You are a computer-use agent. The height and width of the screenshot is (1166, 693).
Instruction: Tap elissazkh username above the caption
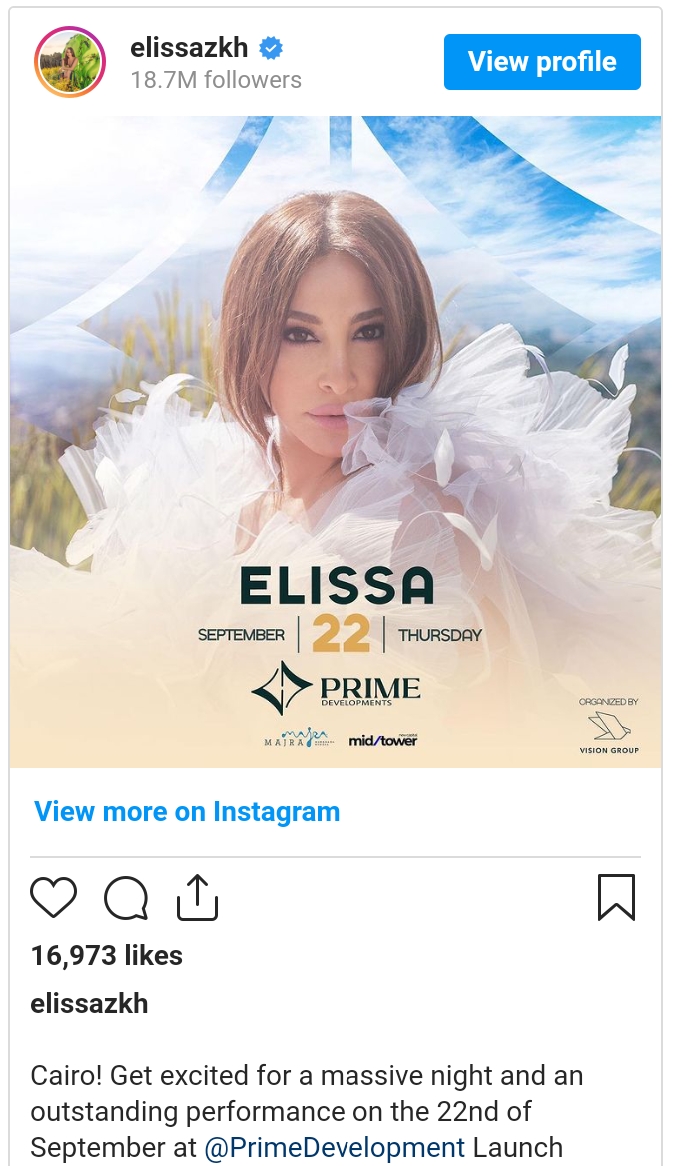coord(89,1004)
